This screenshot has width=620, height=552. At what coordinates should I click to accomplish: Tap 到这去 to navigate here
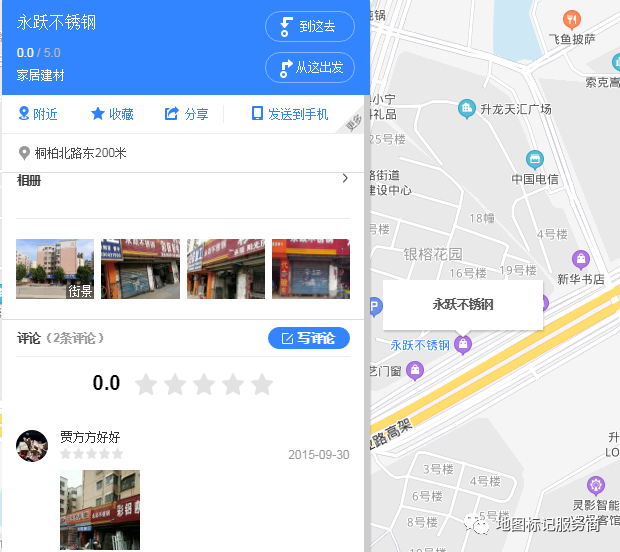(309, 27)
